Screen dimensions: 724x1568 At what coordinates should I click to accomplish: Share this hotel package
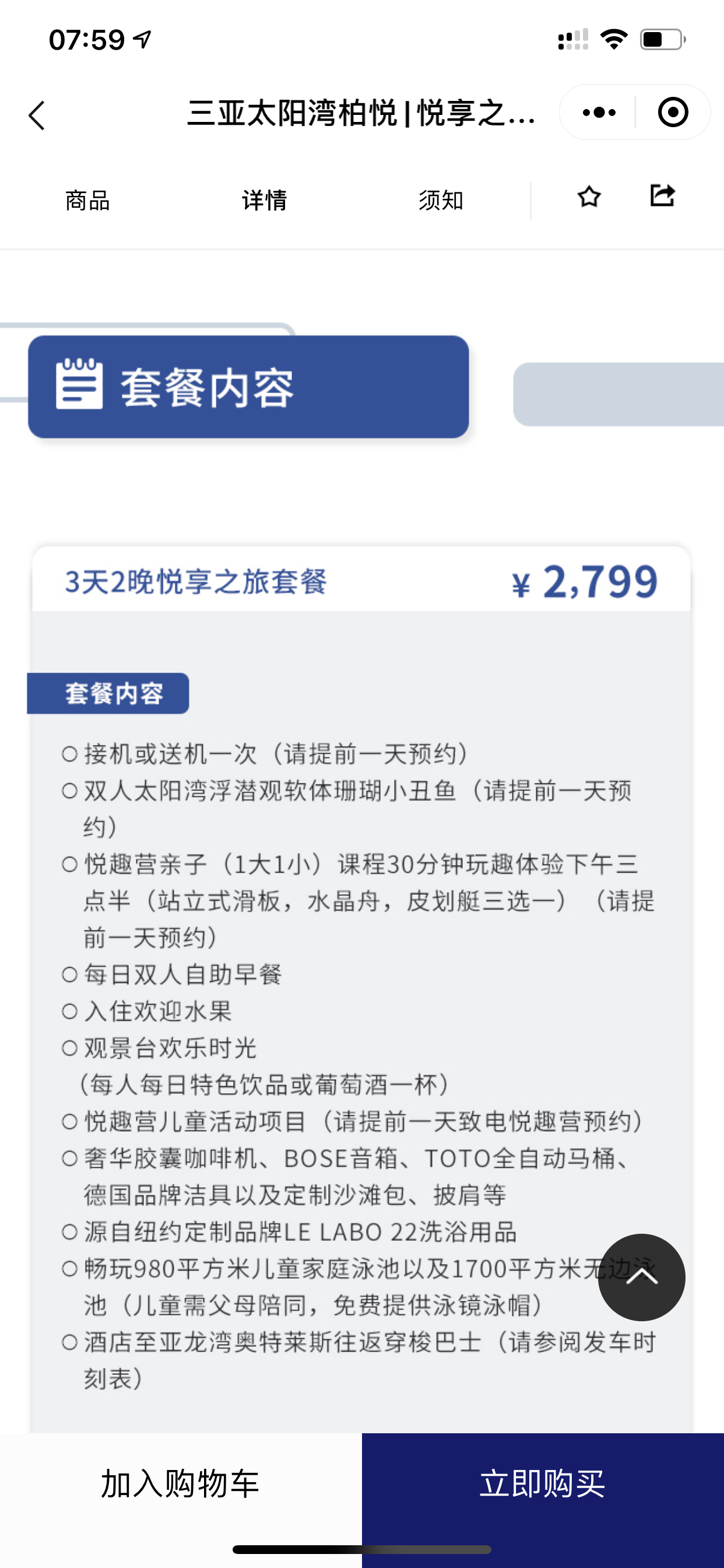662,196
